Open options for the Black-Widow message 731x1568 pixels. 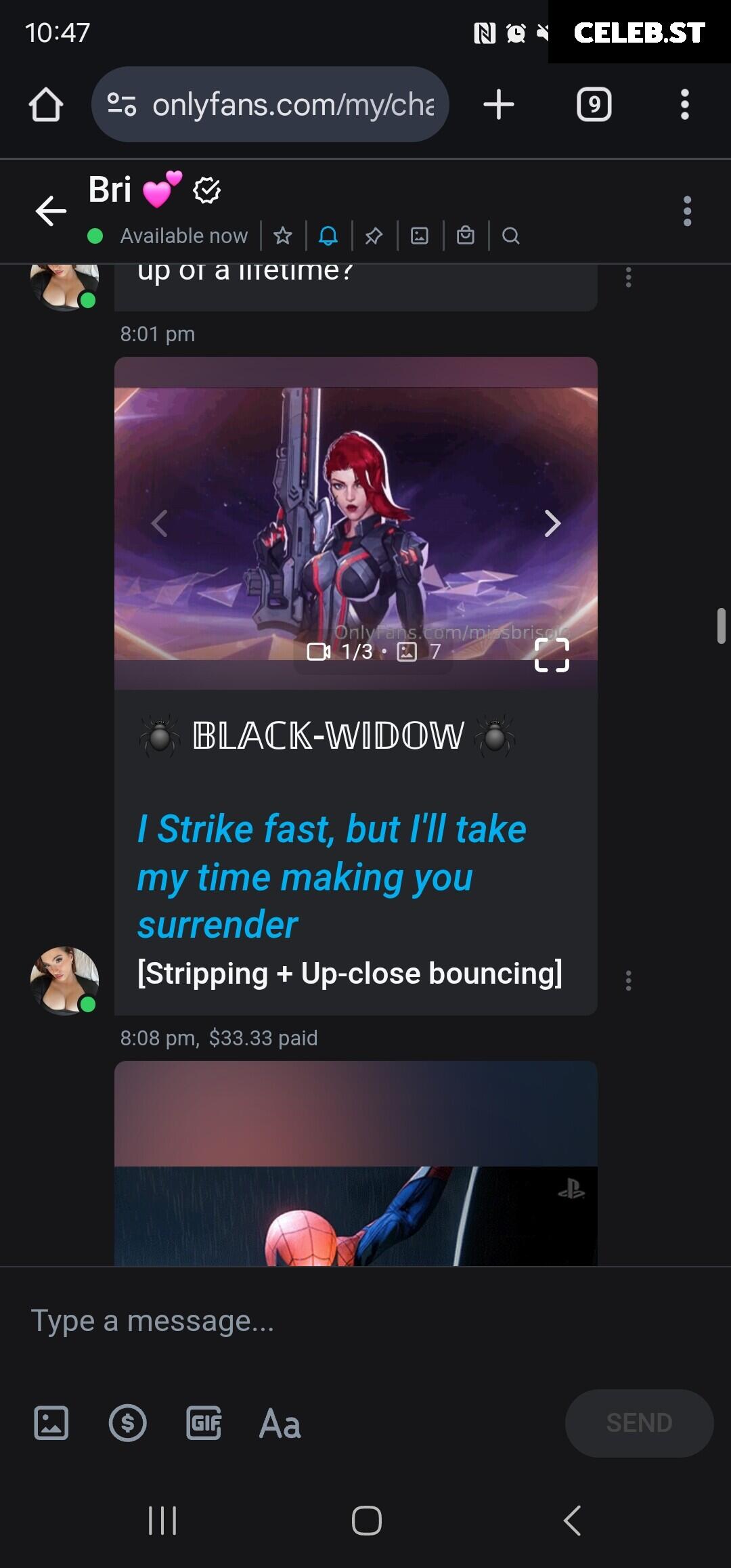pyautogui.click(x=629, y=980)
